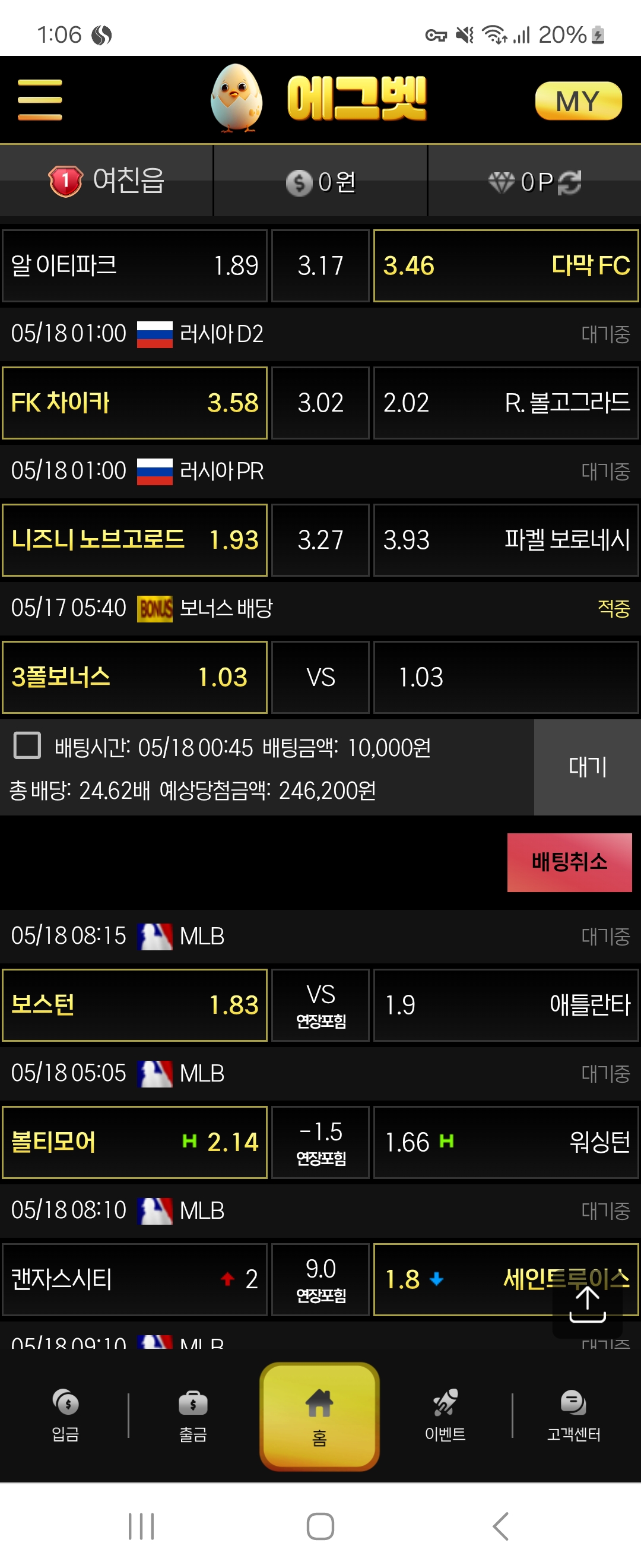Open the MY account page

coord(577,101)
